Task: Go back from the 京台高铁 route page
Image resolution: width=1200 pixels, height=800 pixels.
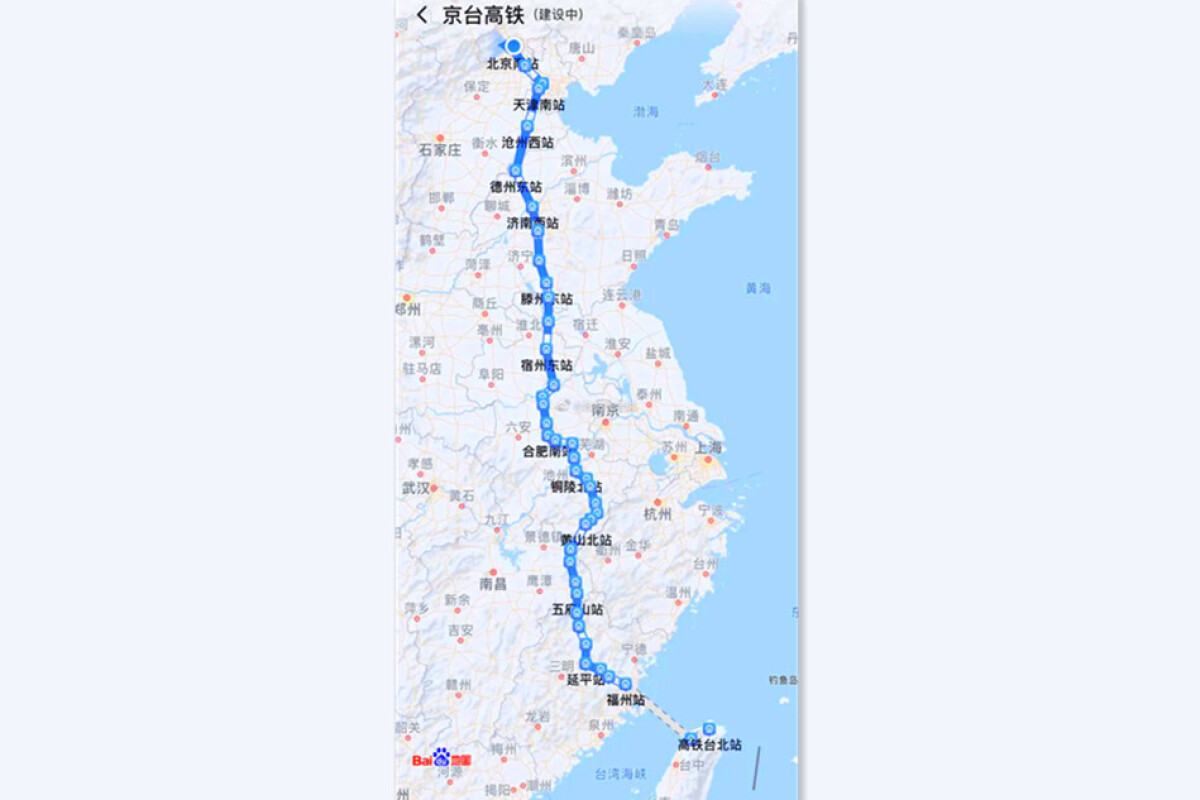Action: (x=422, y=15)
